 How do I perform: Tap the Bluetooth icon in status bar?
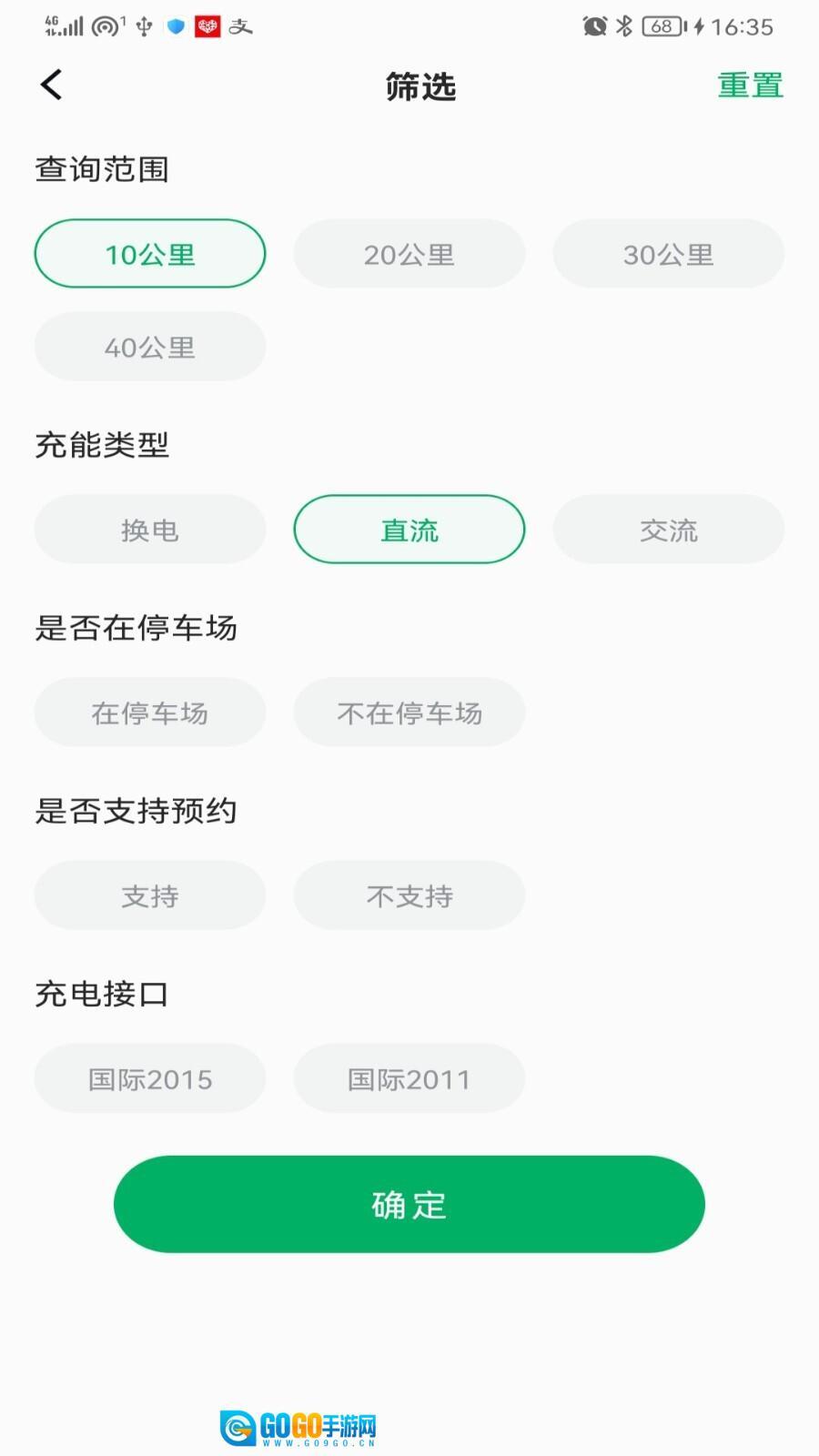(626, 27)
